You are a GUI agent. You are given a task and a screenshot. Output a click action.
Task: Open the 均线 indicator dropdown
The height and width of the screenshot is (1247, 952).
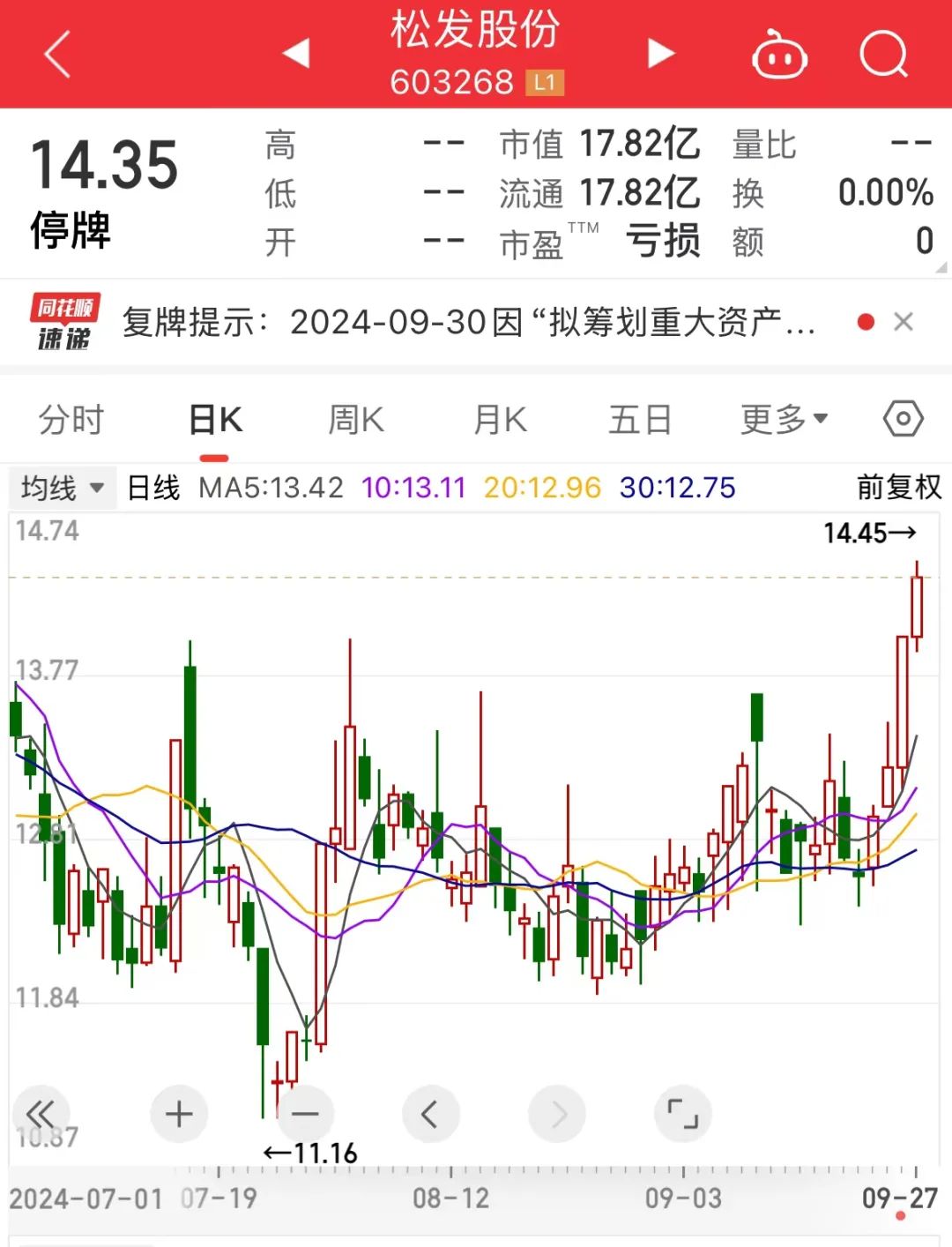tap(63, 488)
